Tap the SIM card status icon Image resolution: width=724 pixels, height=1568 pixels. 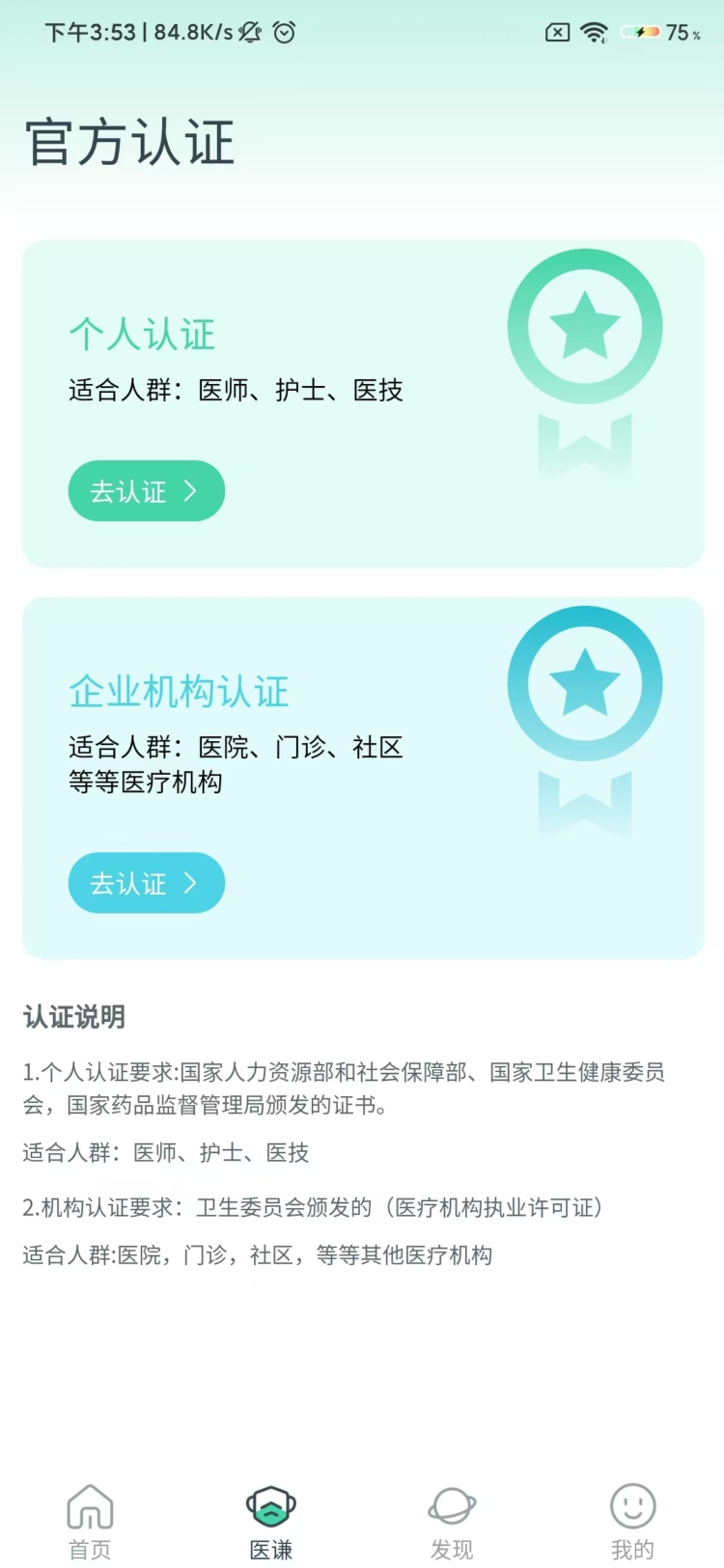(x=558, y=32)
